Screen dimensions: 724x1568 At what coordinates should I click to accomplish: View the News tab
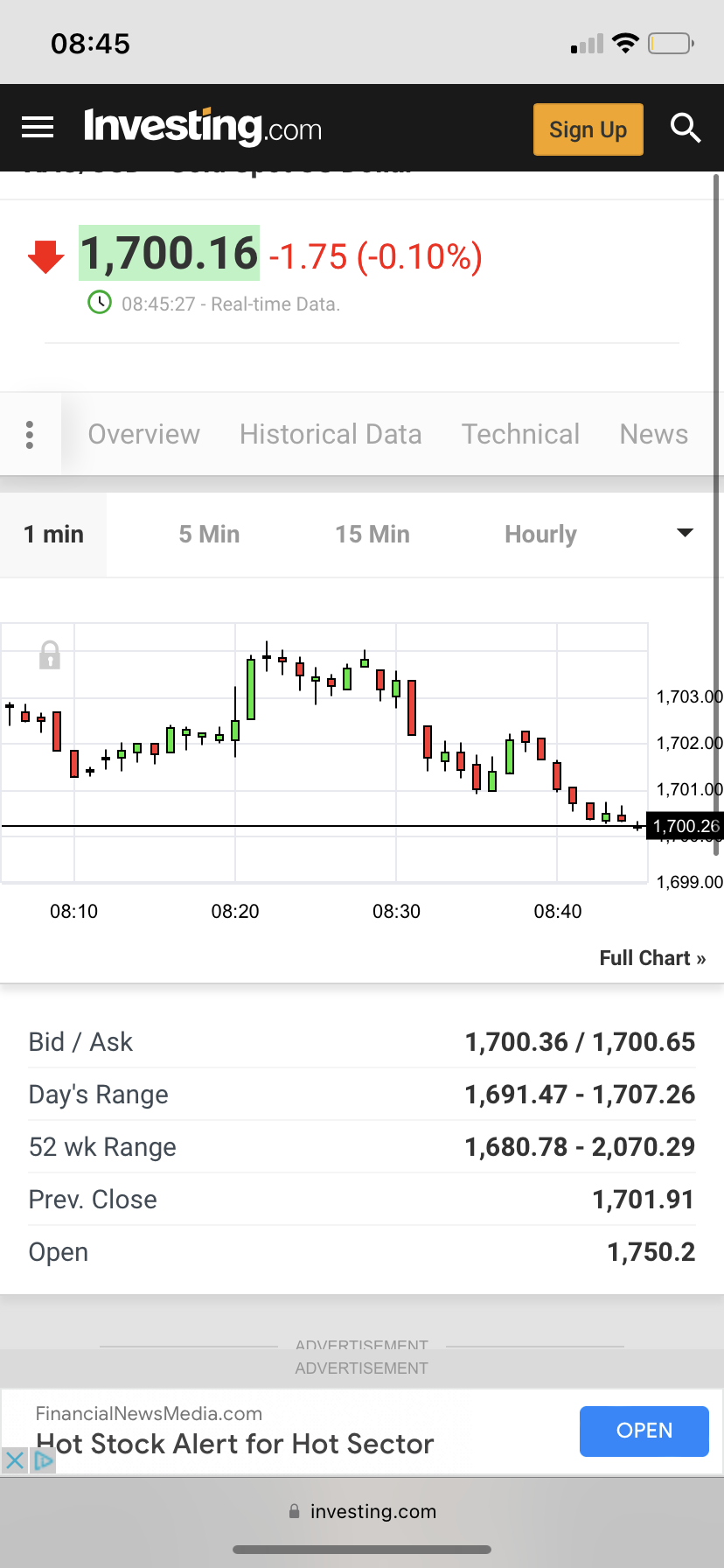point(653,434)
